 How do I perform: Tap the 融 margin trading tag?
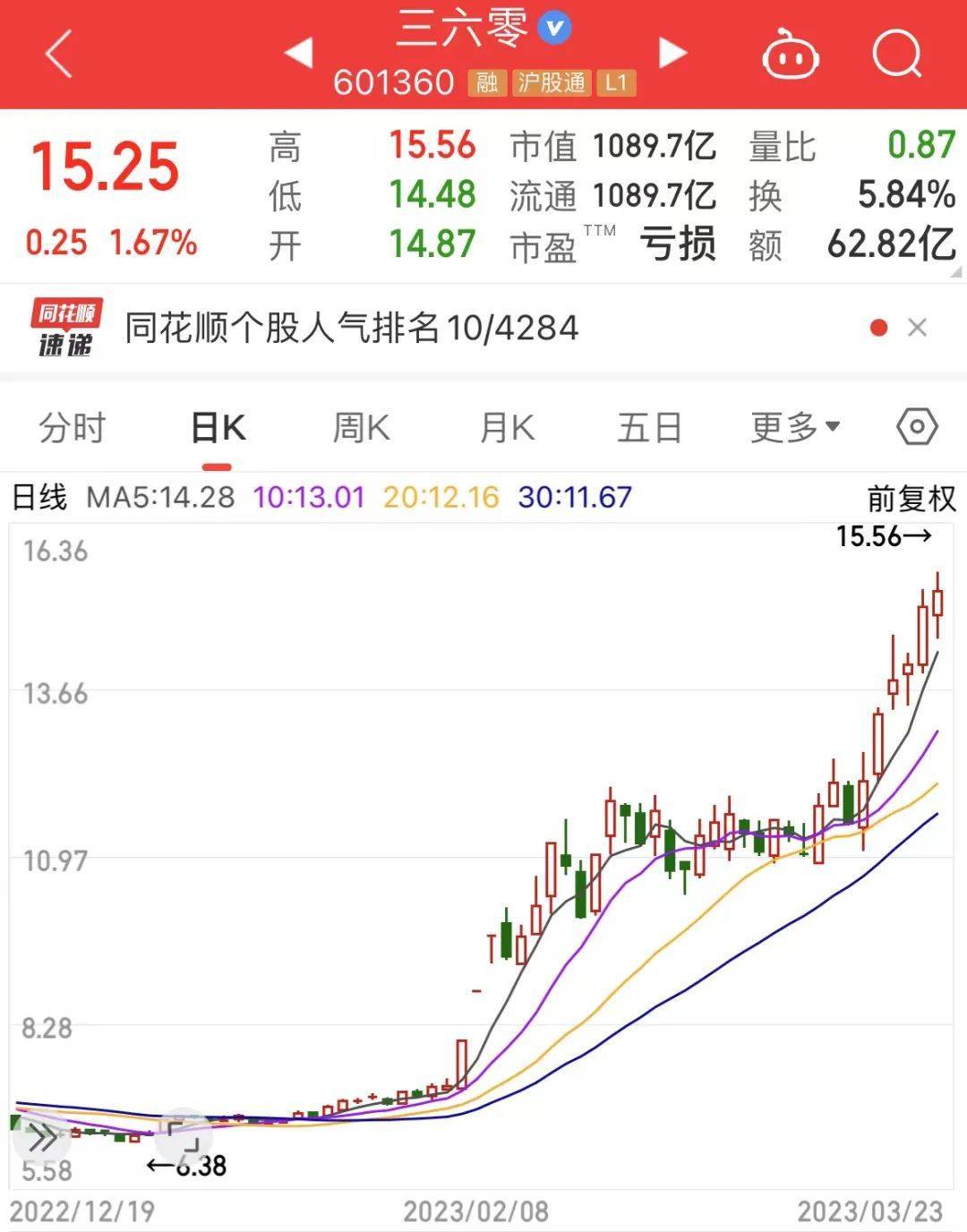coord(488,83)
